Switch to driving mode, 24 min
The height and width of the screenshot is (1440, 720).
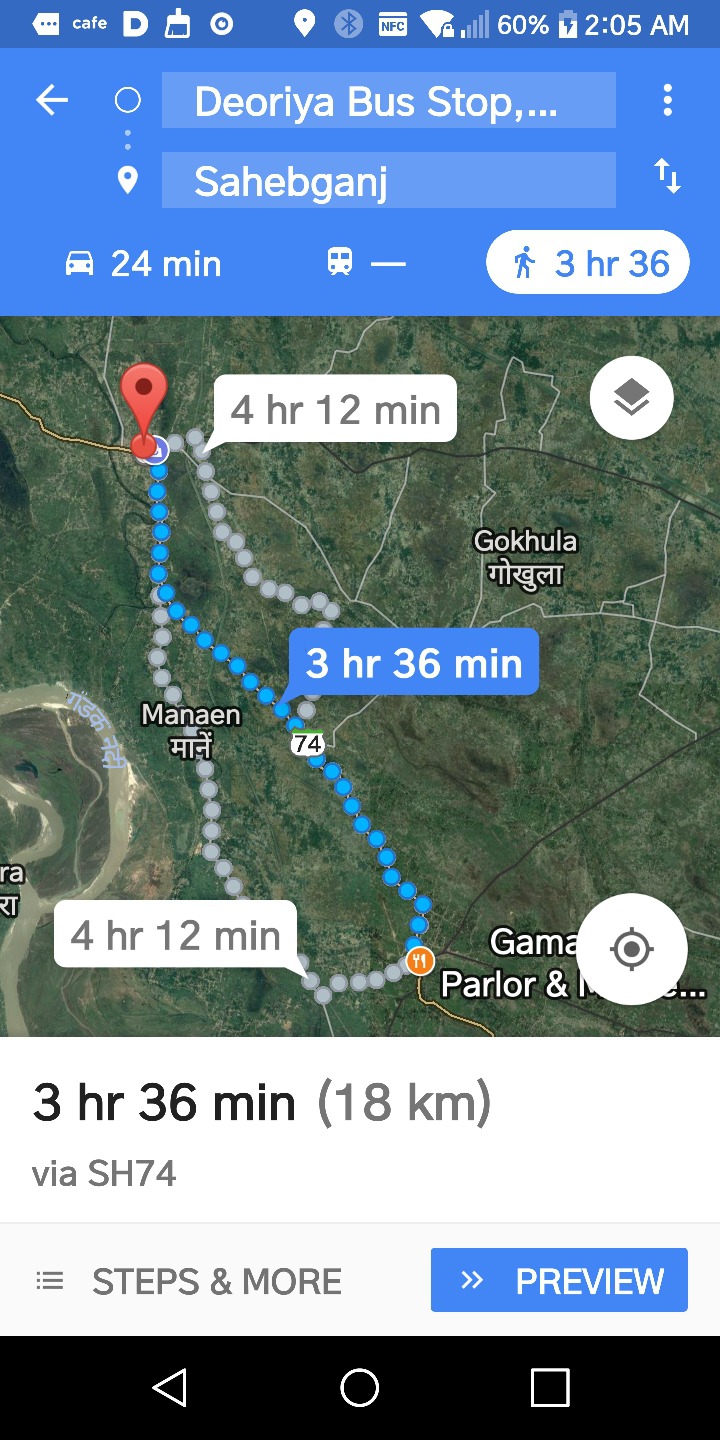click(143, 264)
